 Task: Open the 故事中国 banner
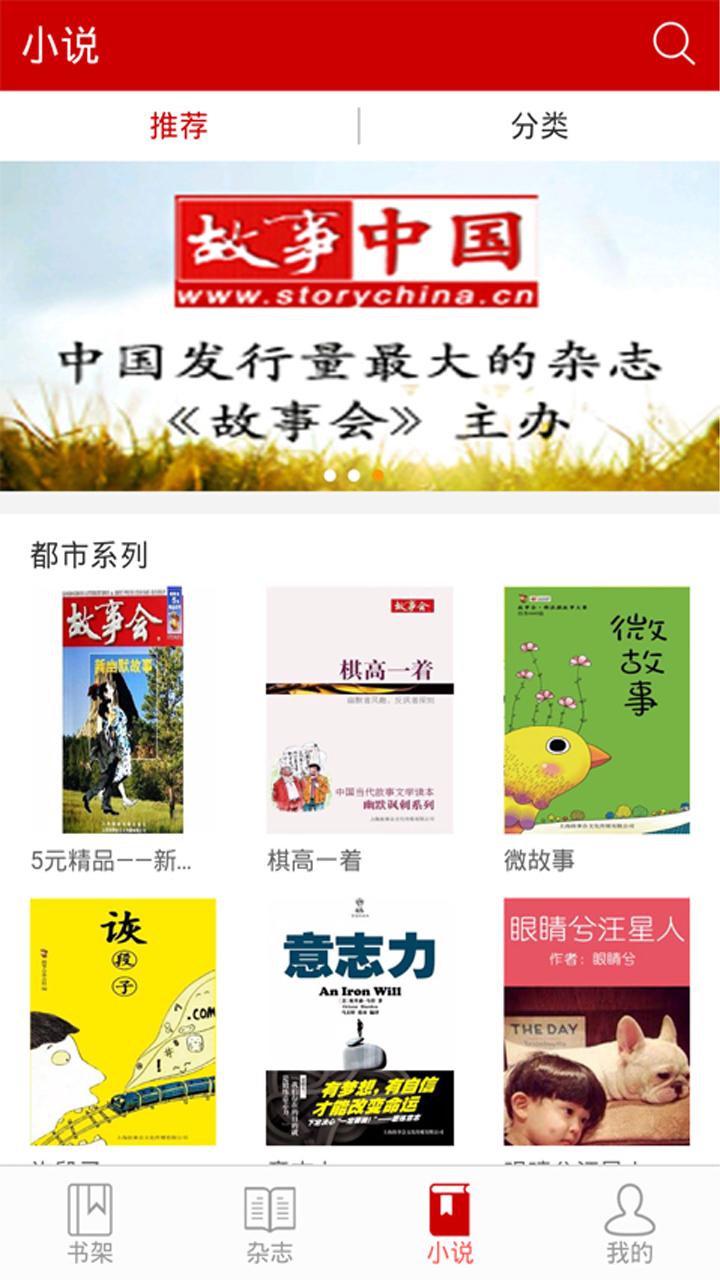(360, 325)
